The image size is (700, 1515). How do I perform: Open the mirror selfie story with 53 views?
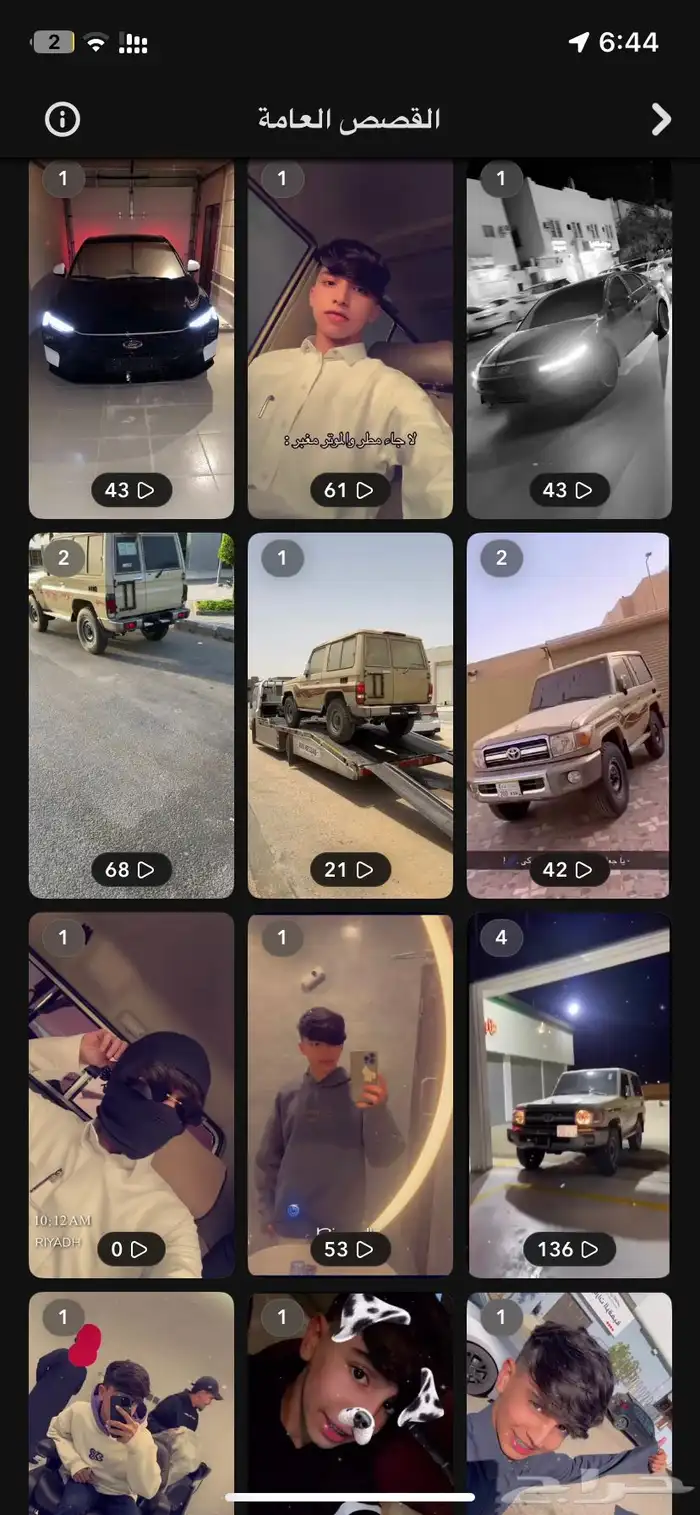350,1094
